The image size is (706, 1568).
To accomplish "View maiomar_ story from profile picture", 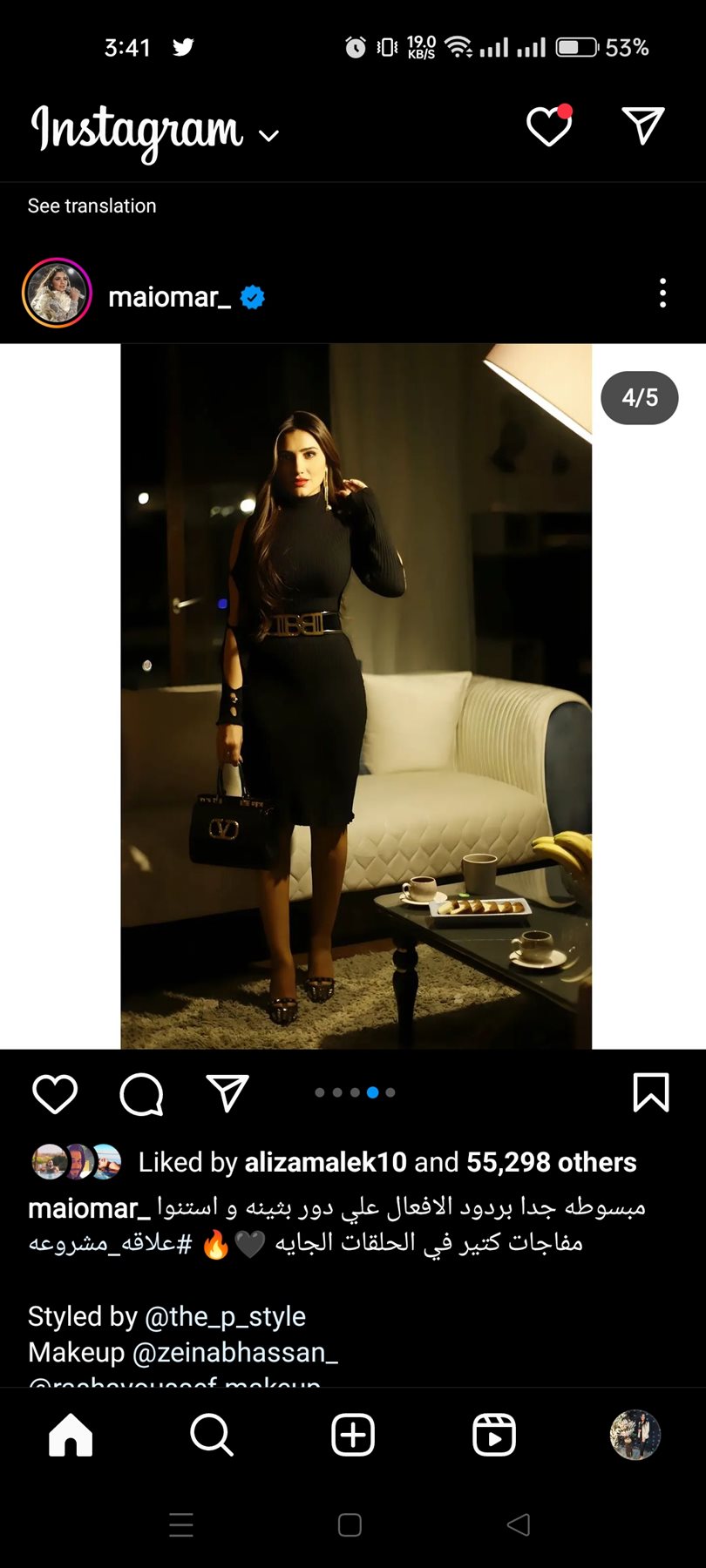I will 57,294.
